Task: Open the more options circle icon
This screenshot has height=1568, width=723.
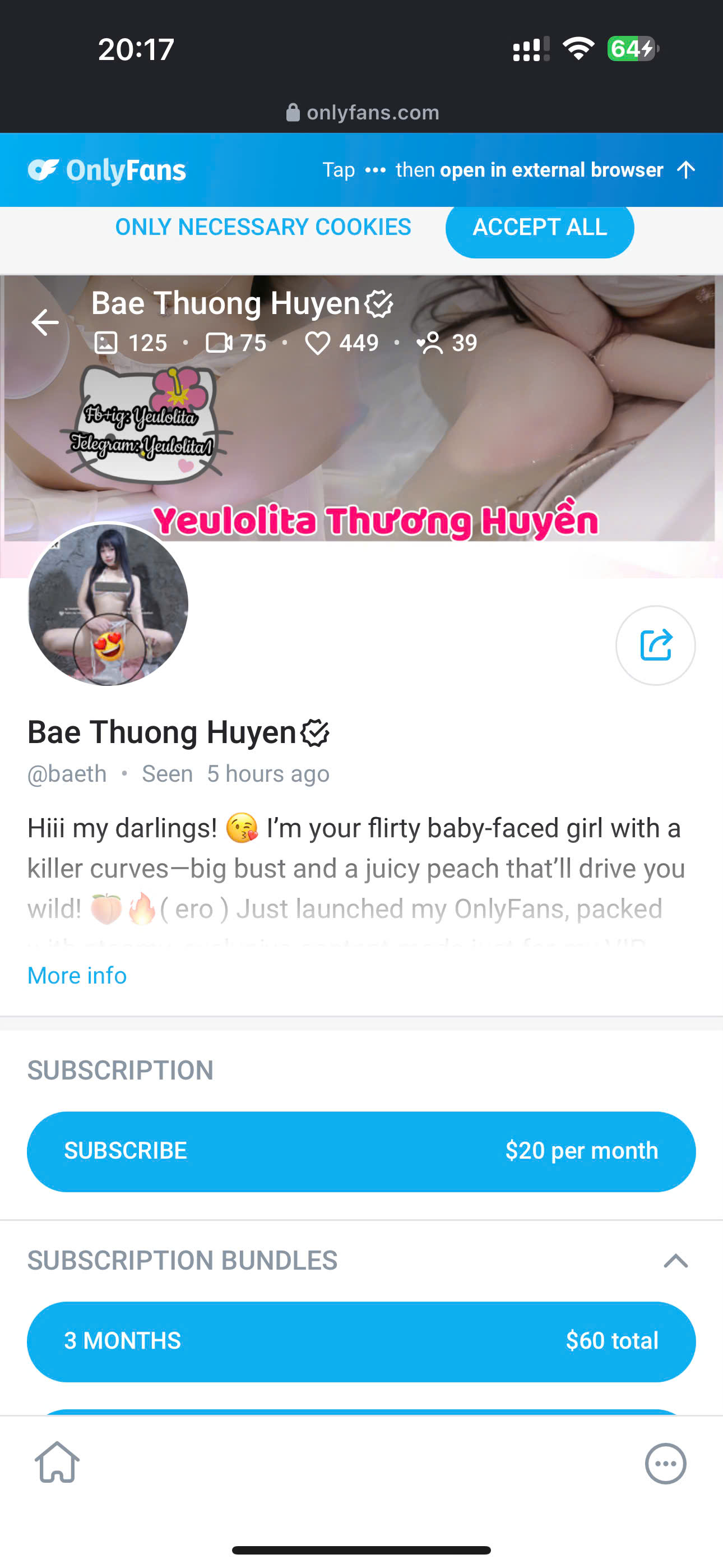Action: click(x=665, y=1463)
